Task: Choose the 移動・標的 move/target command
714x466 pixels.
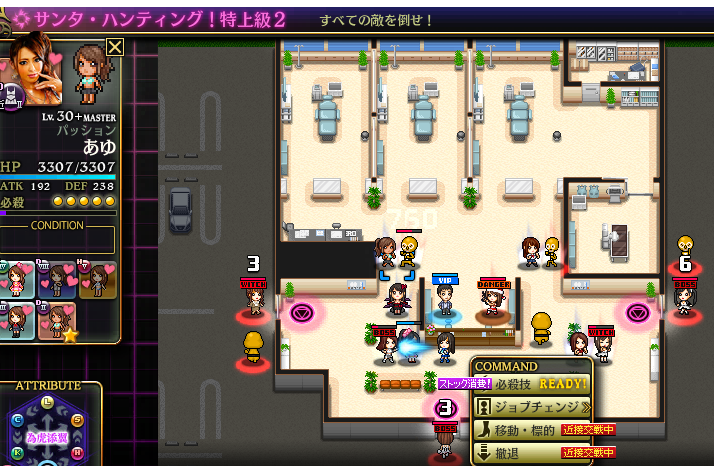Action: (530, 429)
